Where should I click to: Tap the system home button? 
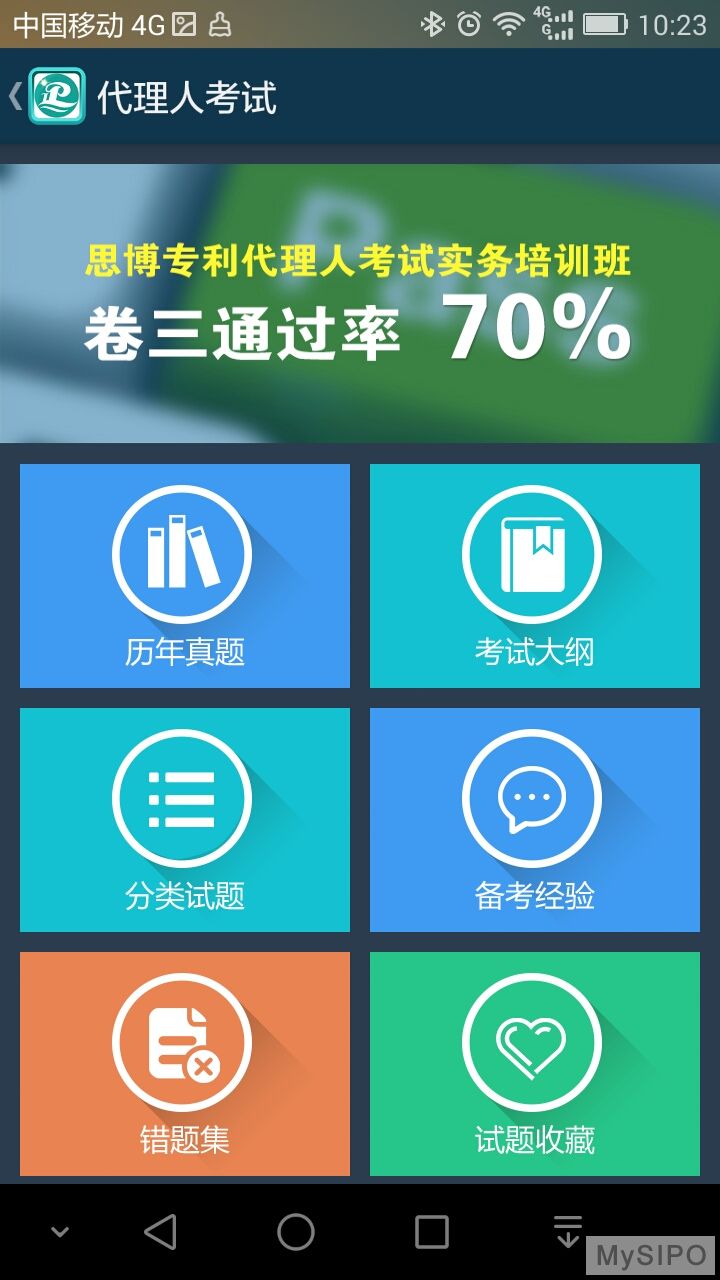296,1232
